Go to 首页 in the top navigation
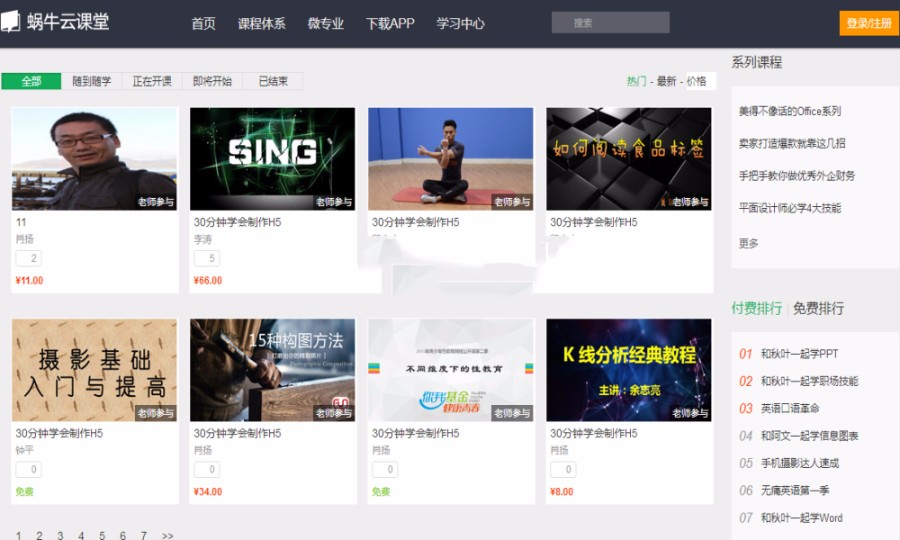Image resolution: width=900 pixels, height=540 pixels. [203, 23]
